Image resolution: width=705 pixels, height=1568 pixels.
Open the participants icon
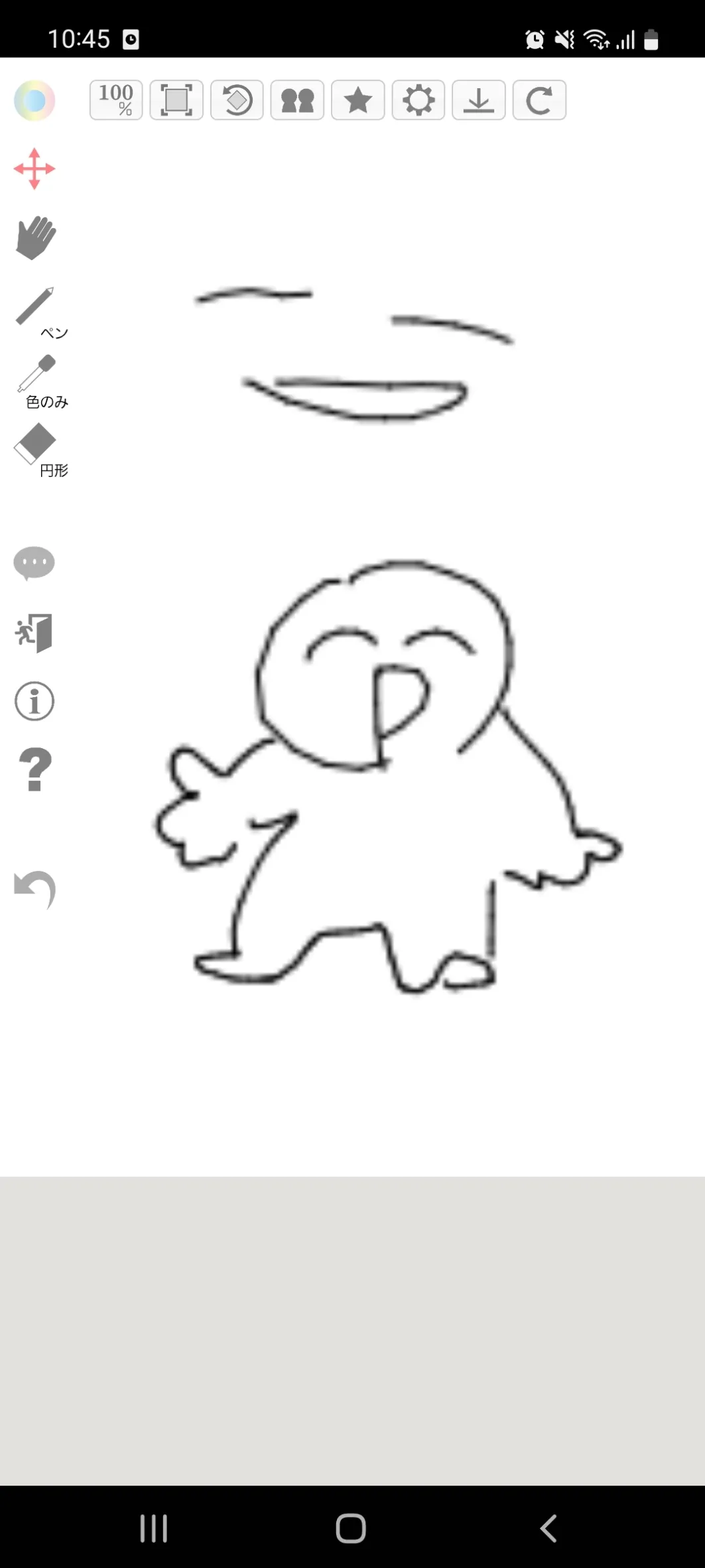tap(297, 100)
